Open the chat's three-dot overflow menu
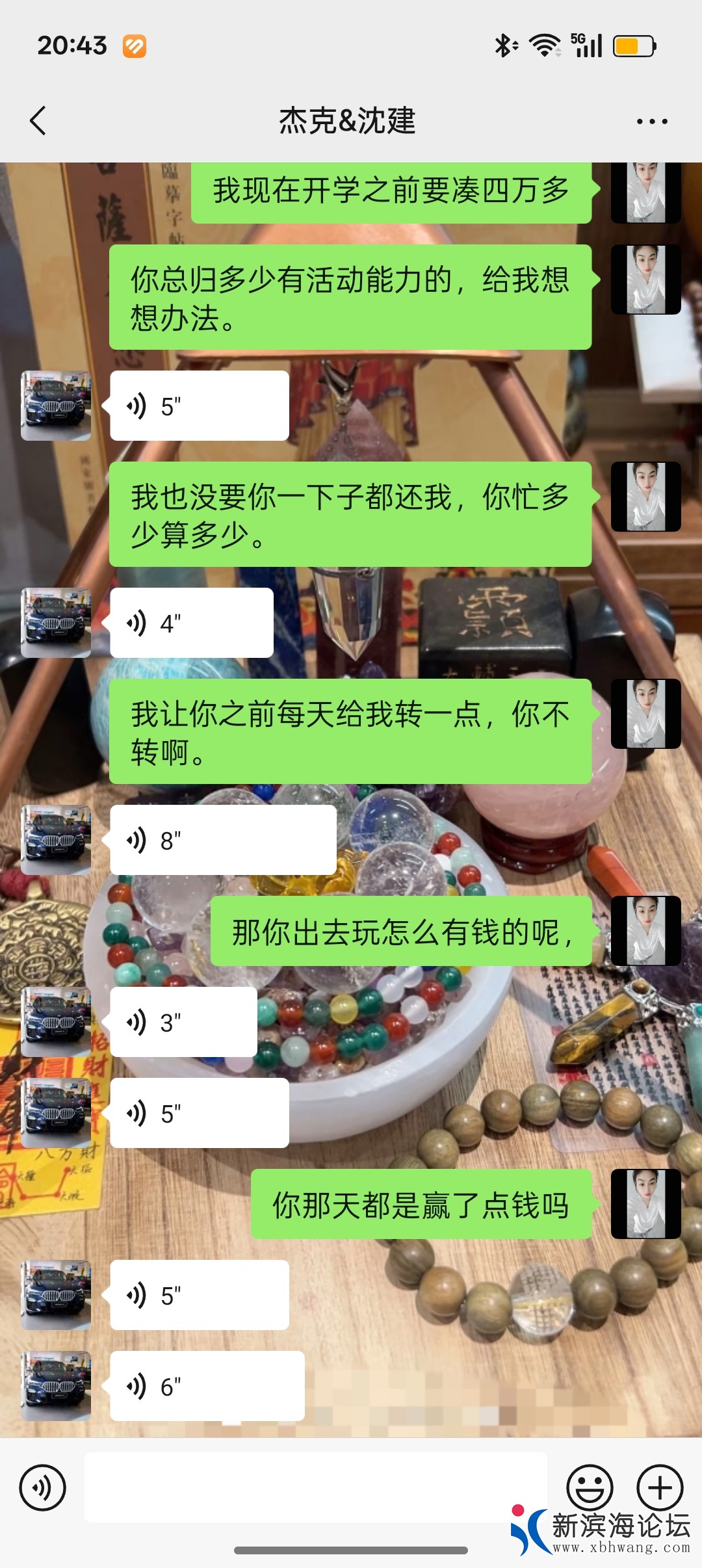Image resolution: width=702 pixels, height=1568 pixels. [651, 122]
